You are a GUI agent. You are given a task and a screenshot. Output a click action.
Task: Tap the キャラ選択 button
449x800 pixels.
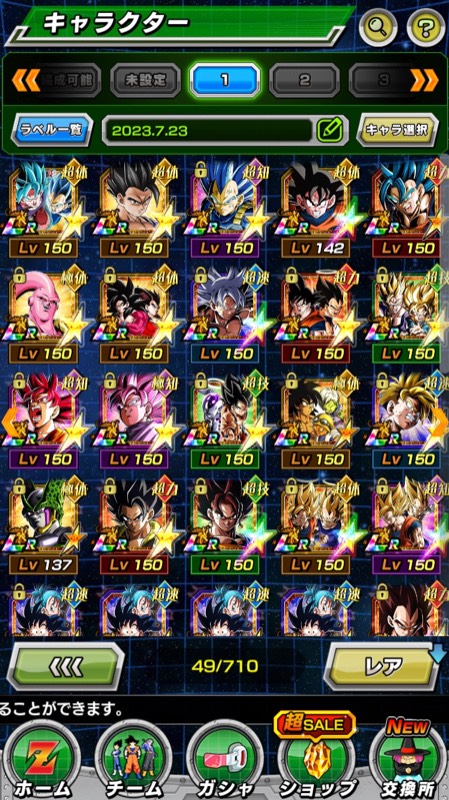(x=397, y=130)
